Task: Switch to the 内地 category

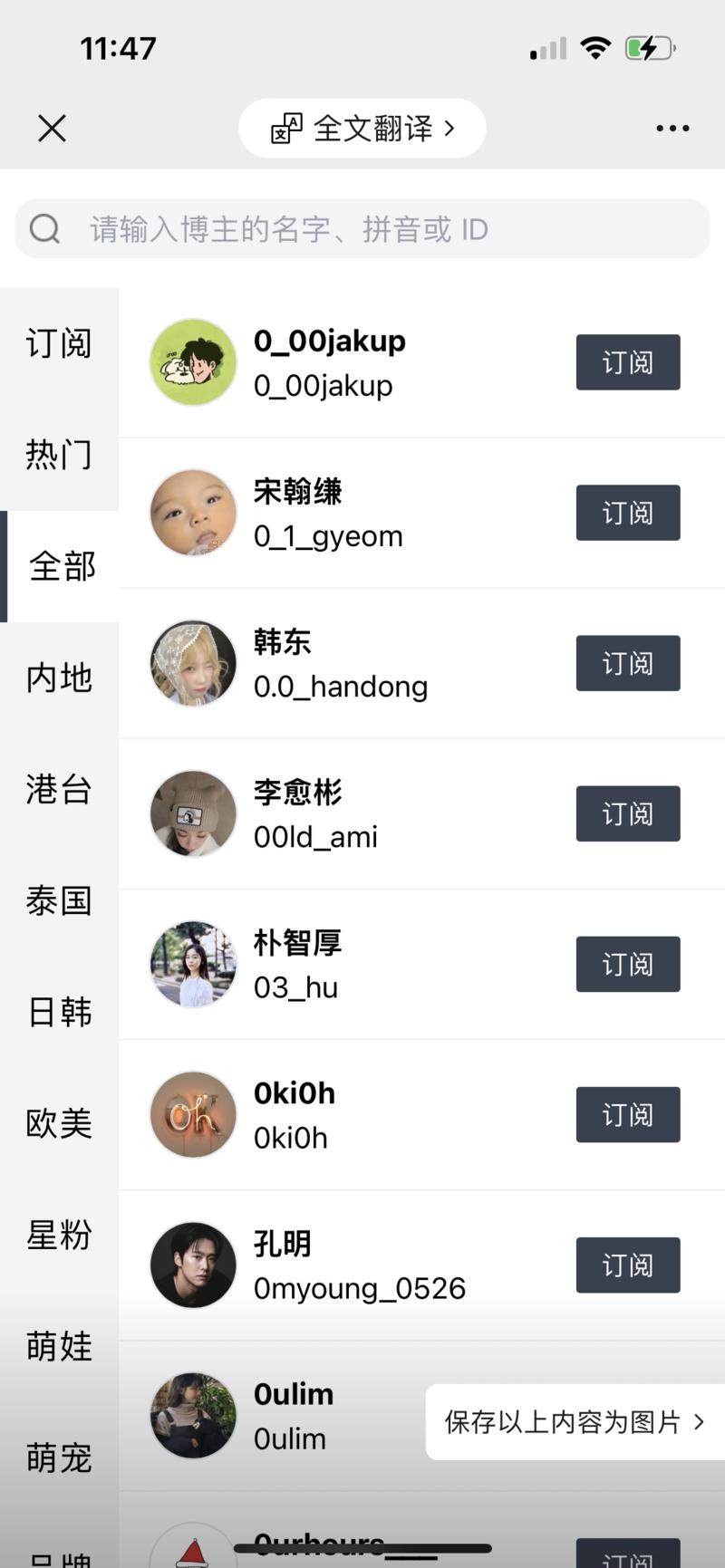Action: [59, 678]
